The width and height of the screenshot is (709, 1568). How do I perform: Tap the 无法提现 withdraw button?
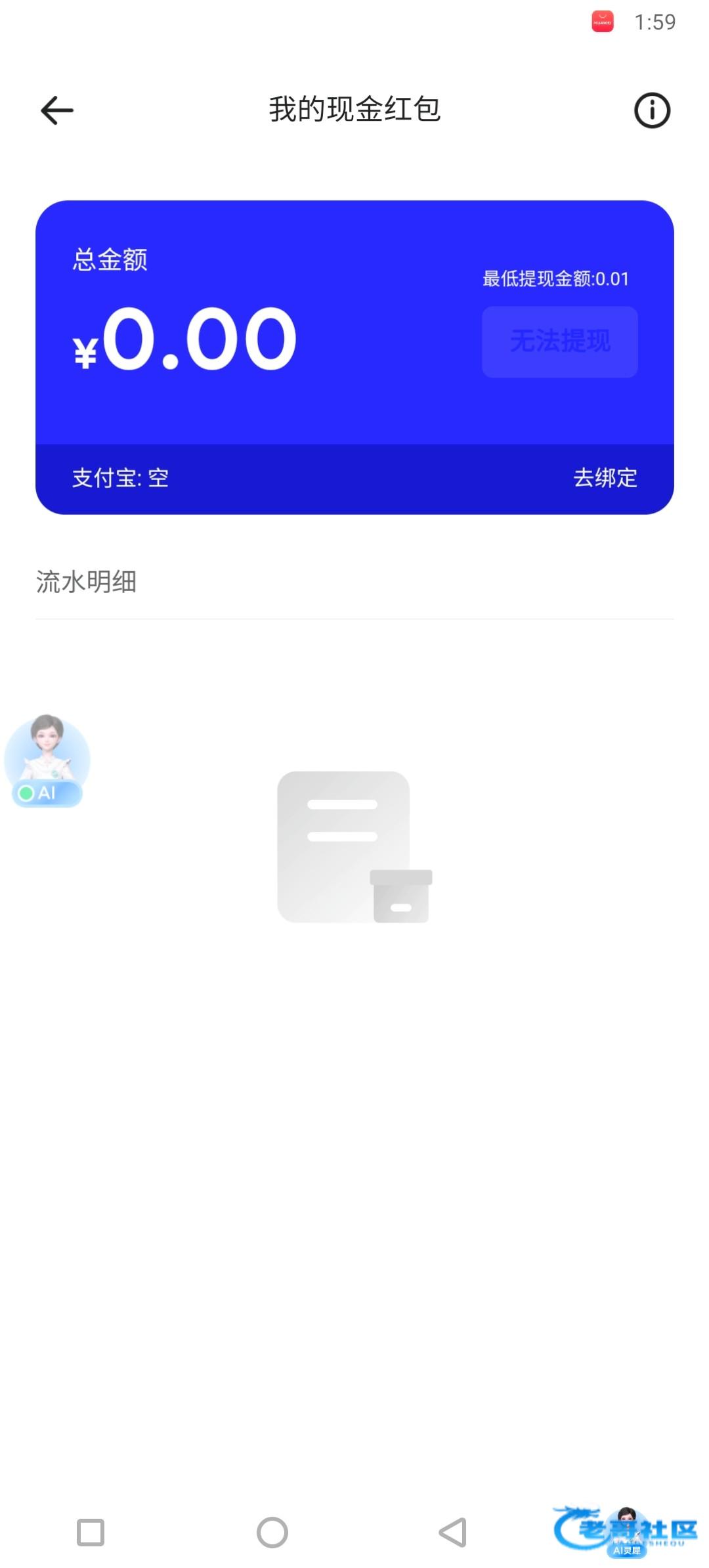pos(559,341)
